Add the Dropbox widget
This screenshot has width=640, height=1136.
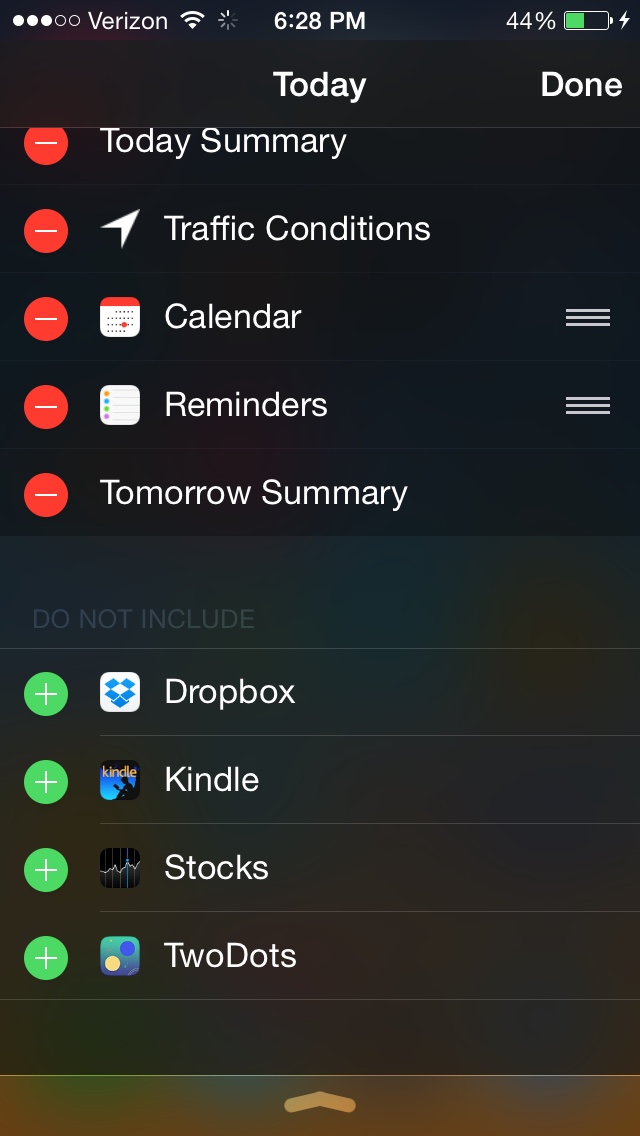(46, 694)
